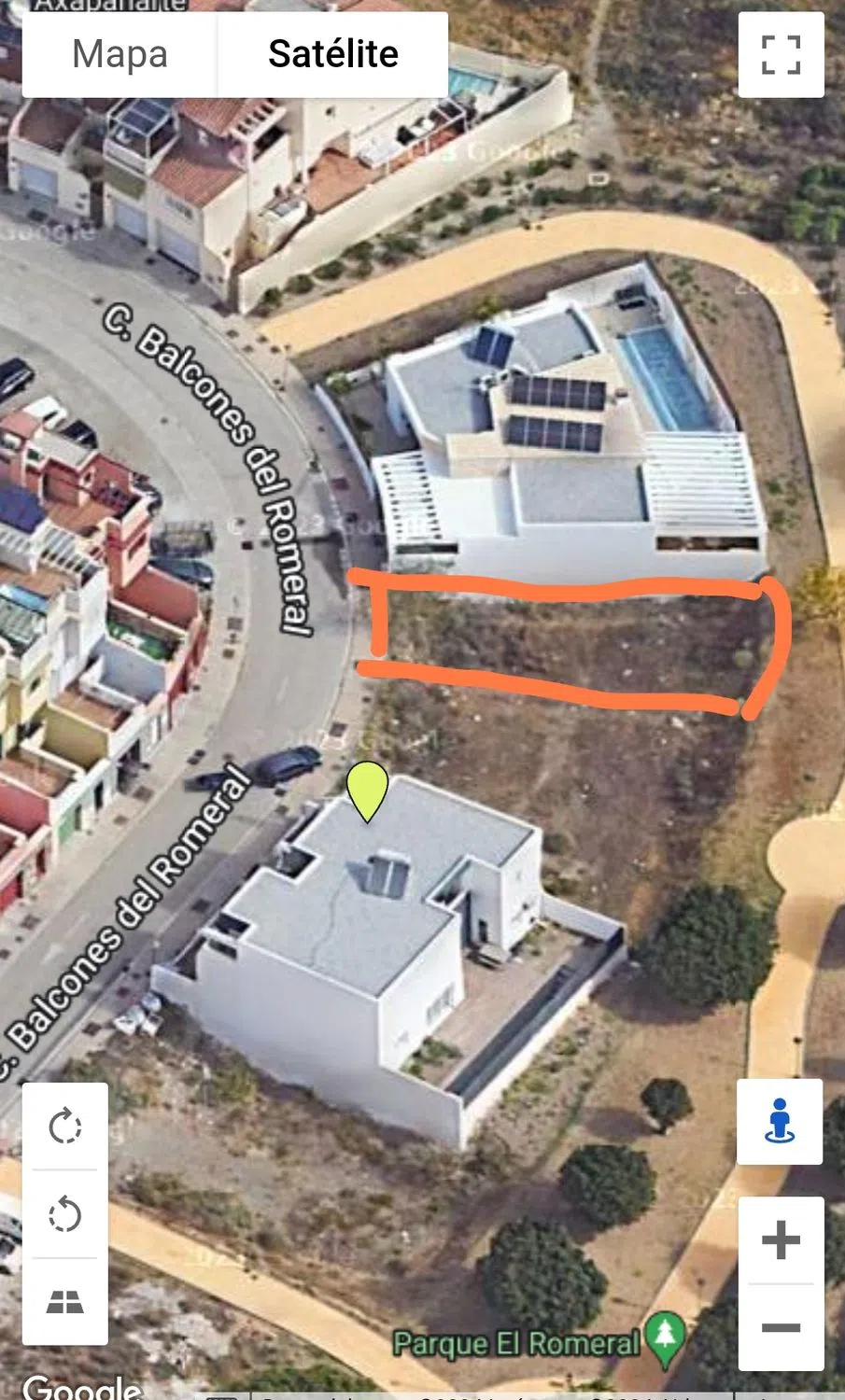The width and height of the screenshot is (845, 1400).
Task: Open the Parque El Romeral place pin
Action: click(x=665, y=1338)
